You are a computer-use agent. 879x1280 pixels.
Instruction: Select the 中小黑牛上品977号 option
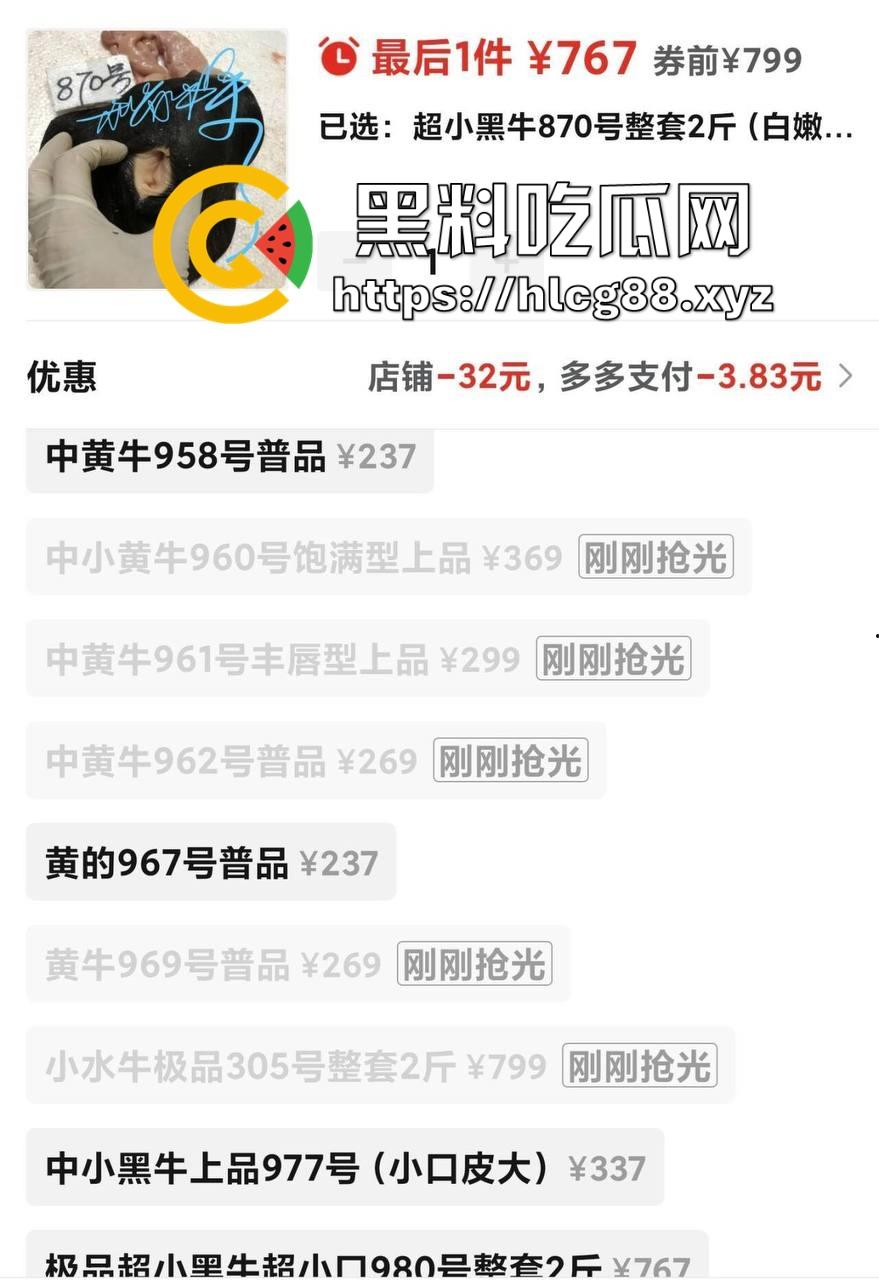[345, 1166]
